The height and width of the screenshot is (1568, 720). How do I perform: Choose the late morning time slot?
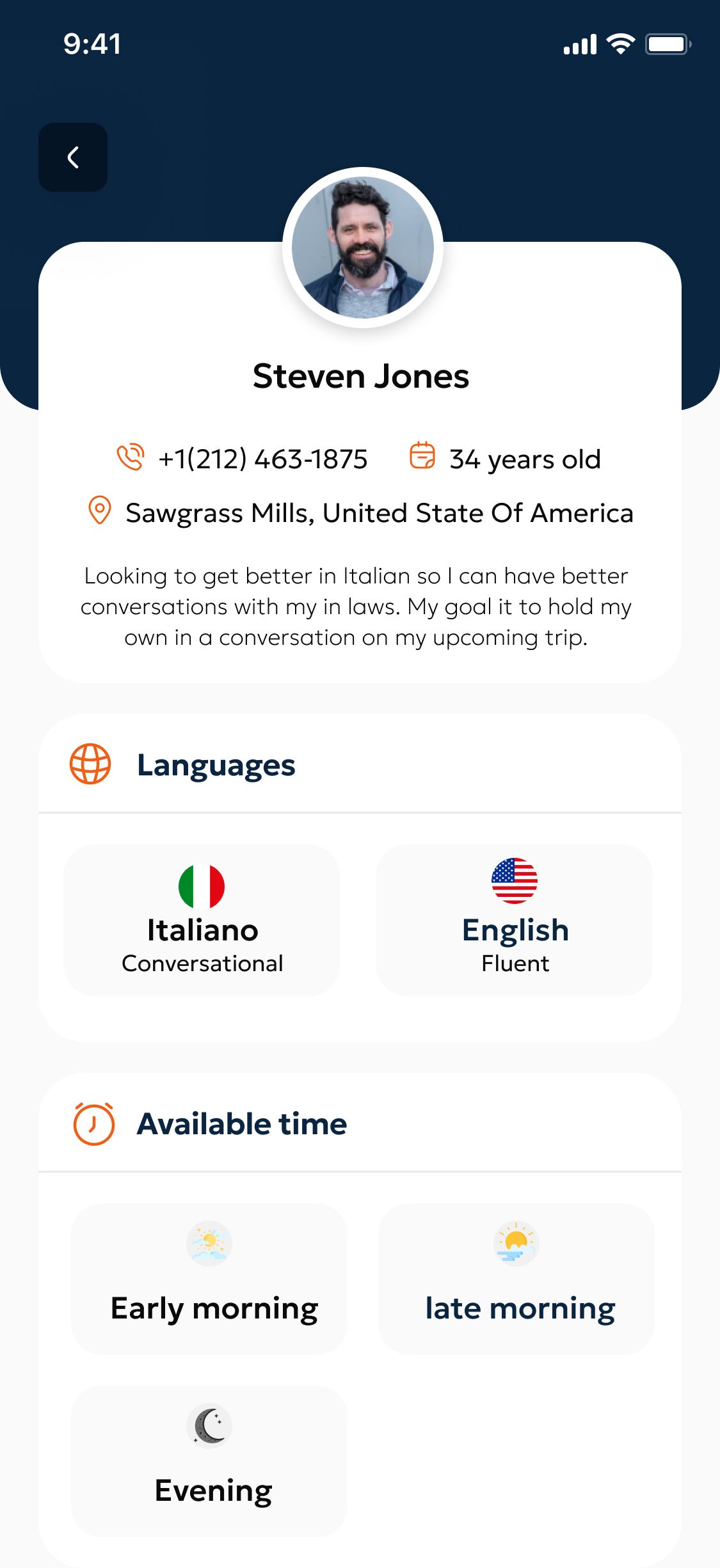pyautogui.click(x=516, y=1278)
